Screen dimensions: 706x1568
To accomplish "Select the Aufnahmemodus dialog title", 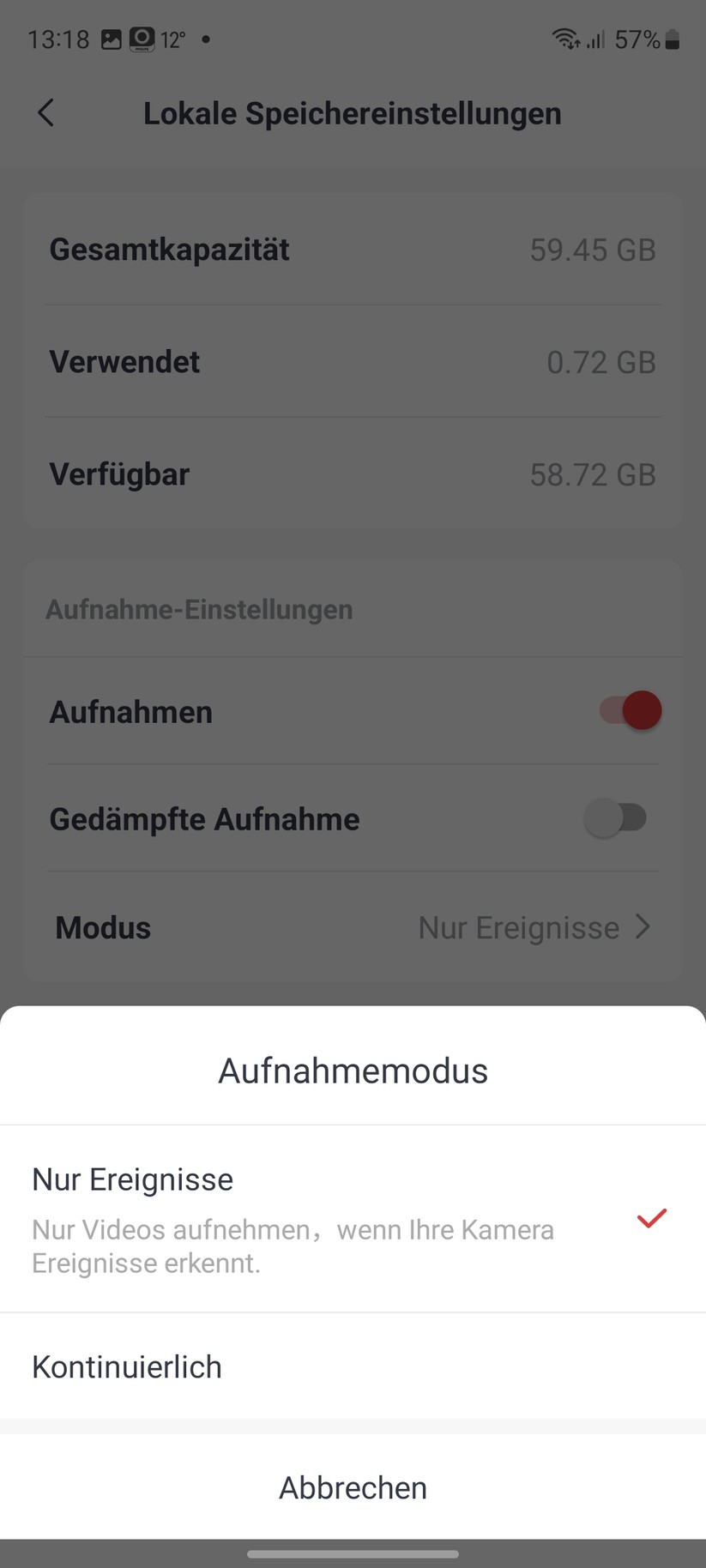I will 353,1070.
